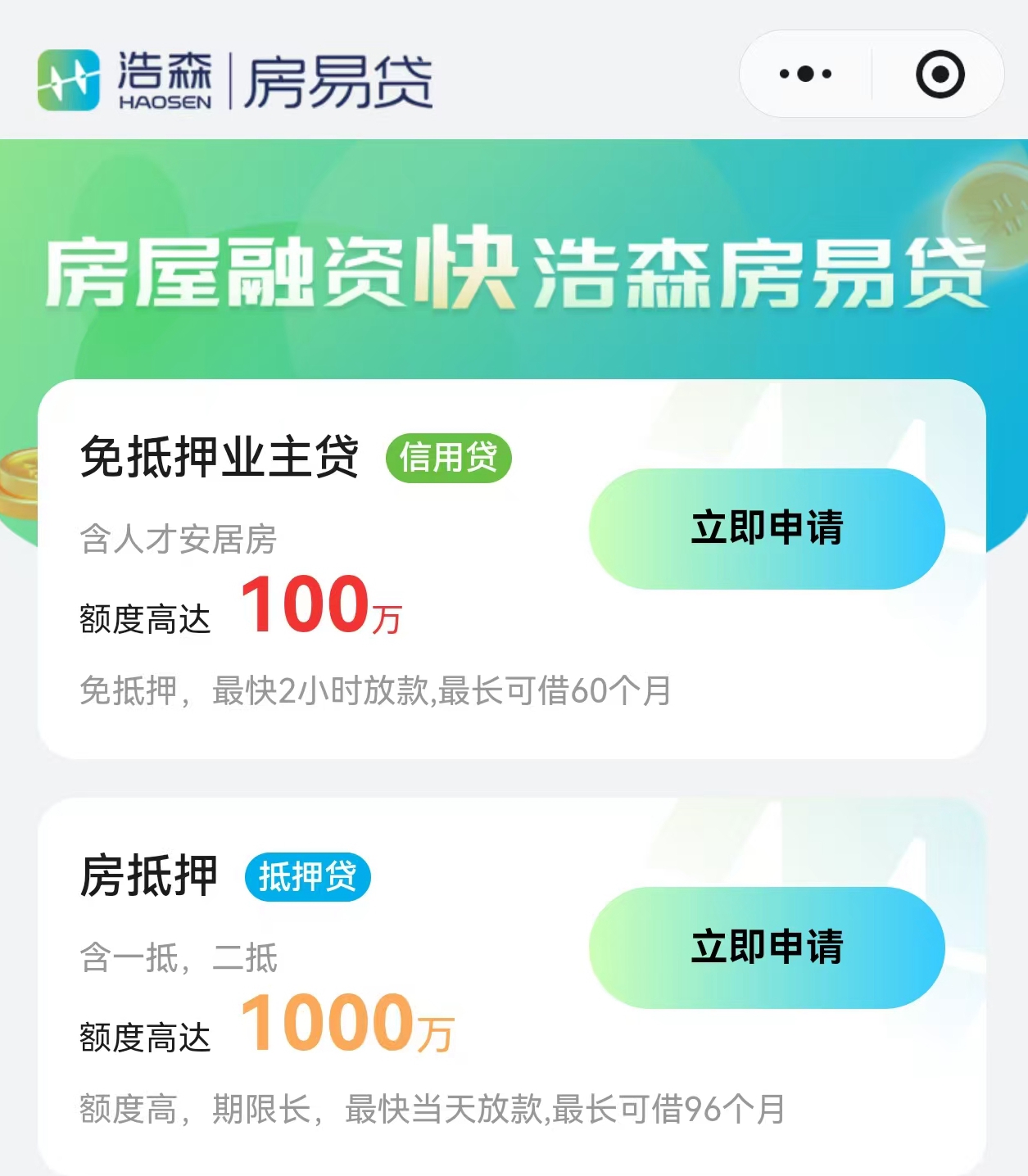Tap 立即申请 for 免抵押业主贷
The height and width of the screenshot is (1176, 1028).
pyautogui.click(x=767, y=528)
